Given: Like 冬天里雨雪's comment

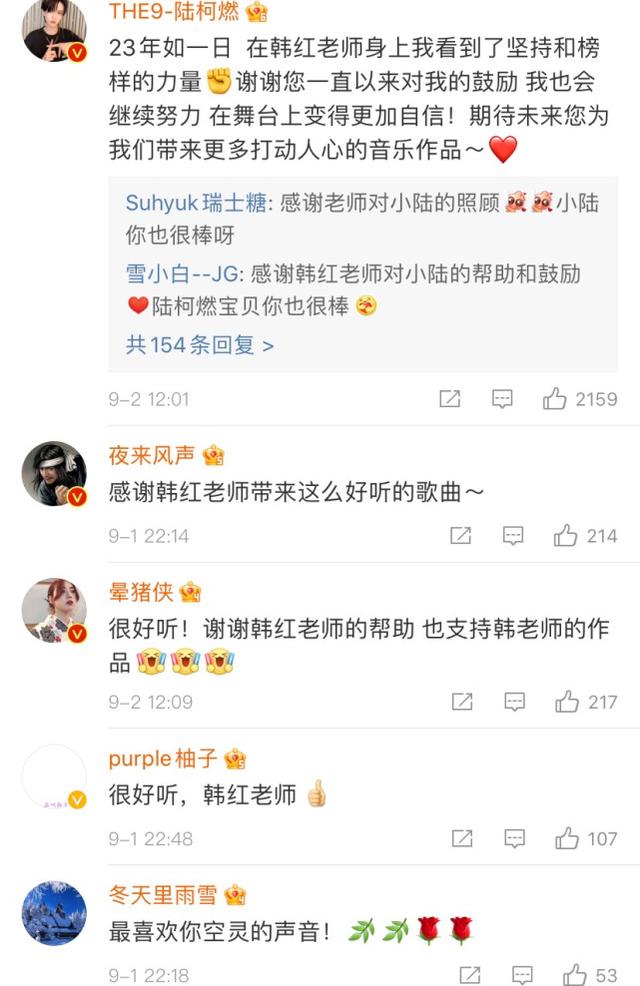Looking at the screenshot, I should (x=575, y=975).
